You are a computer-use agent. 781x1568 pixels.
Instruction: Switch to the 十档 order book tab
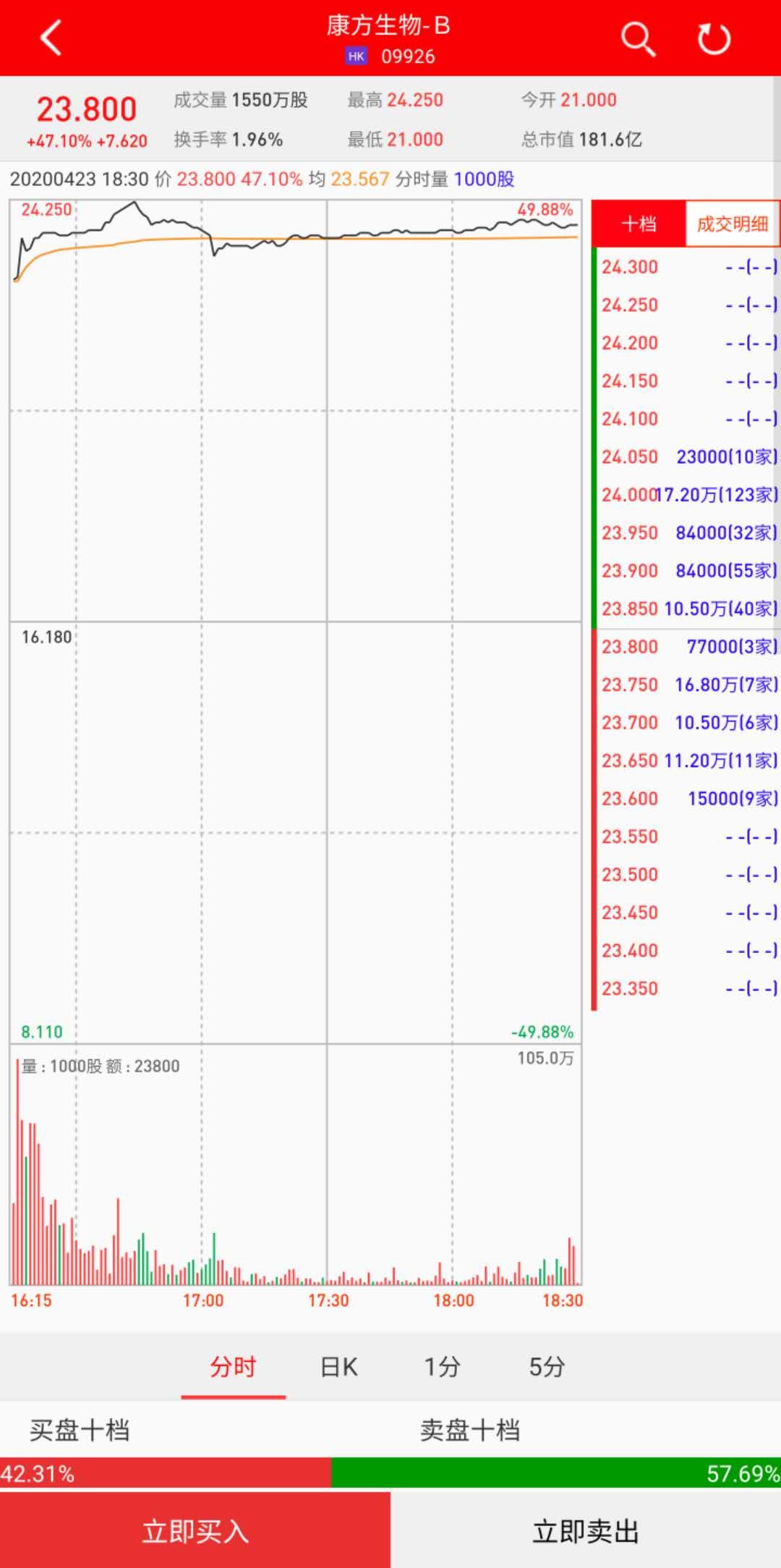tap(639, 224)
